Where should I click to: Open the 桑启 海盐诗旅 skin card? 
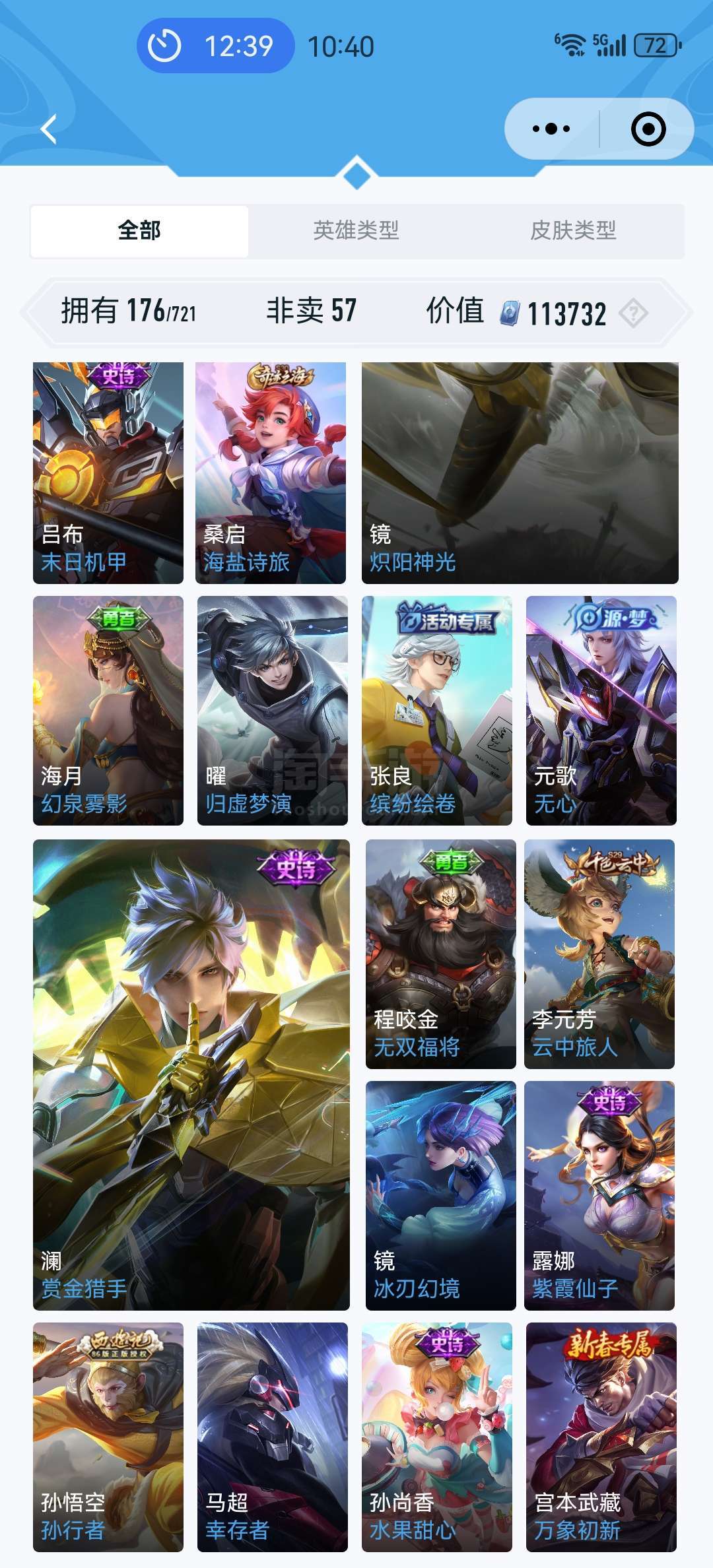(x=271, y=473)
